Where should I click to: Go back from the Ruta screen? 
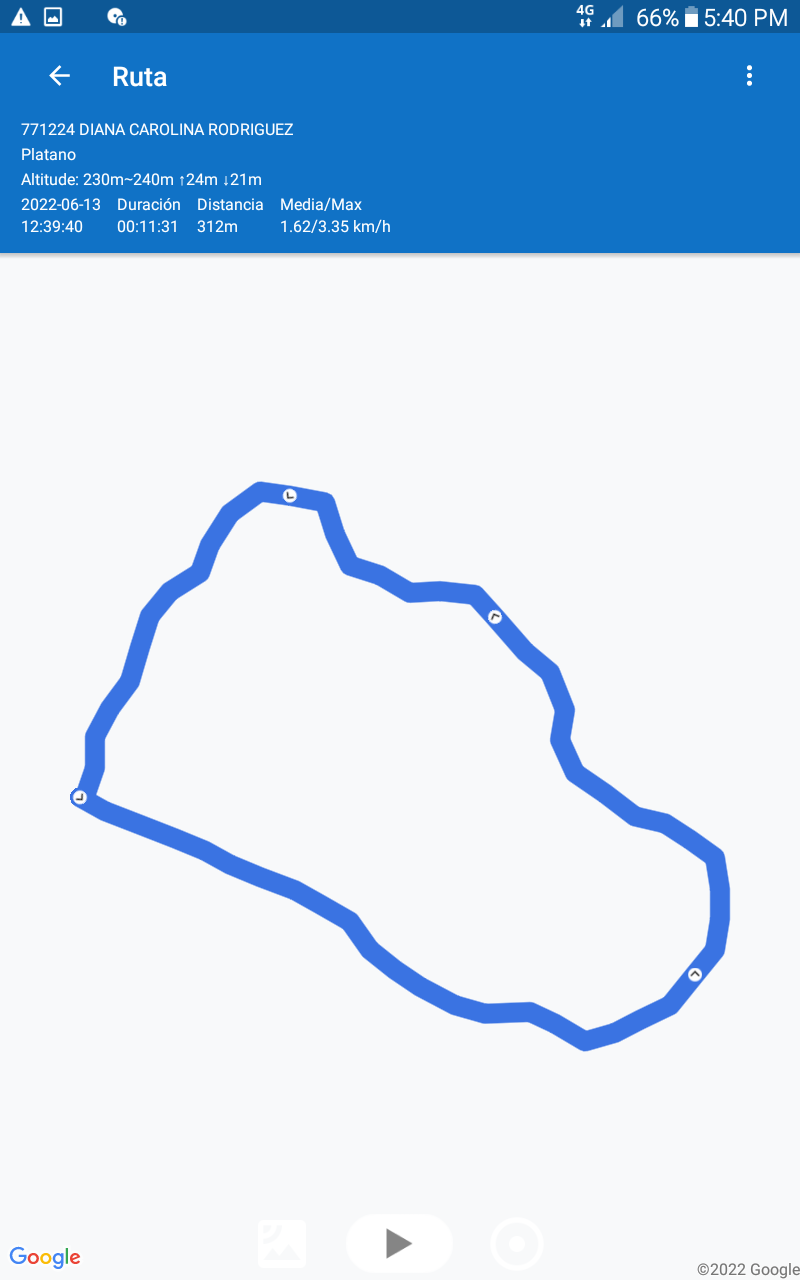point(60,76)
